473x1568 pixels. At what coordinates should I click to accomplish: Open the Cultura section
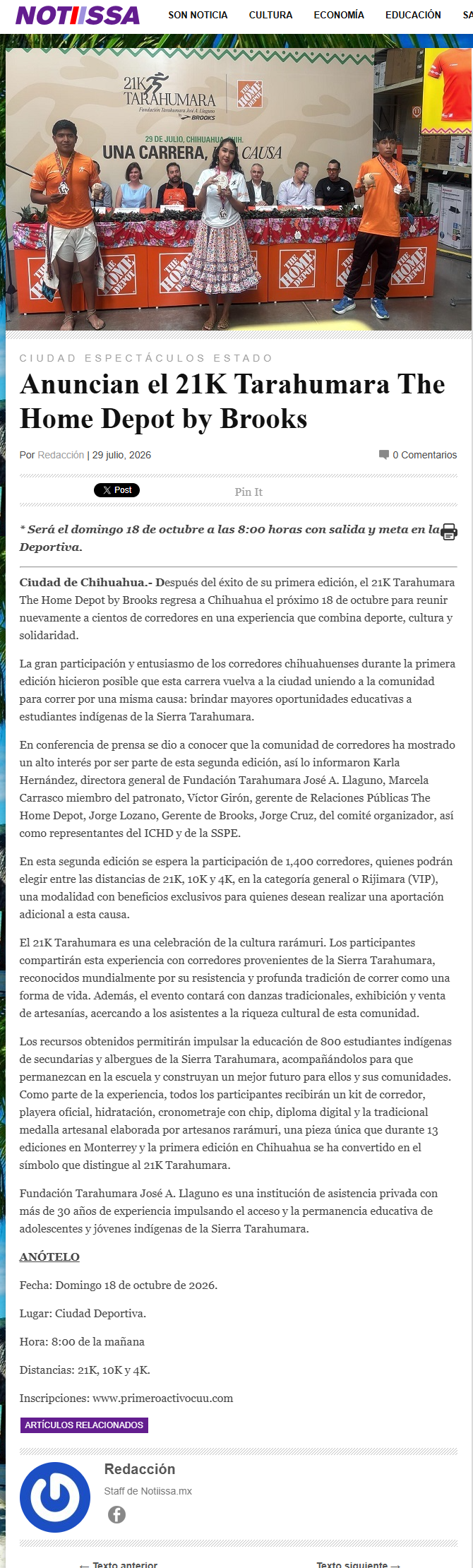270,15
